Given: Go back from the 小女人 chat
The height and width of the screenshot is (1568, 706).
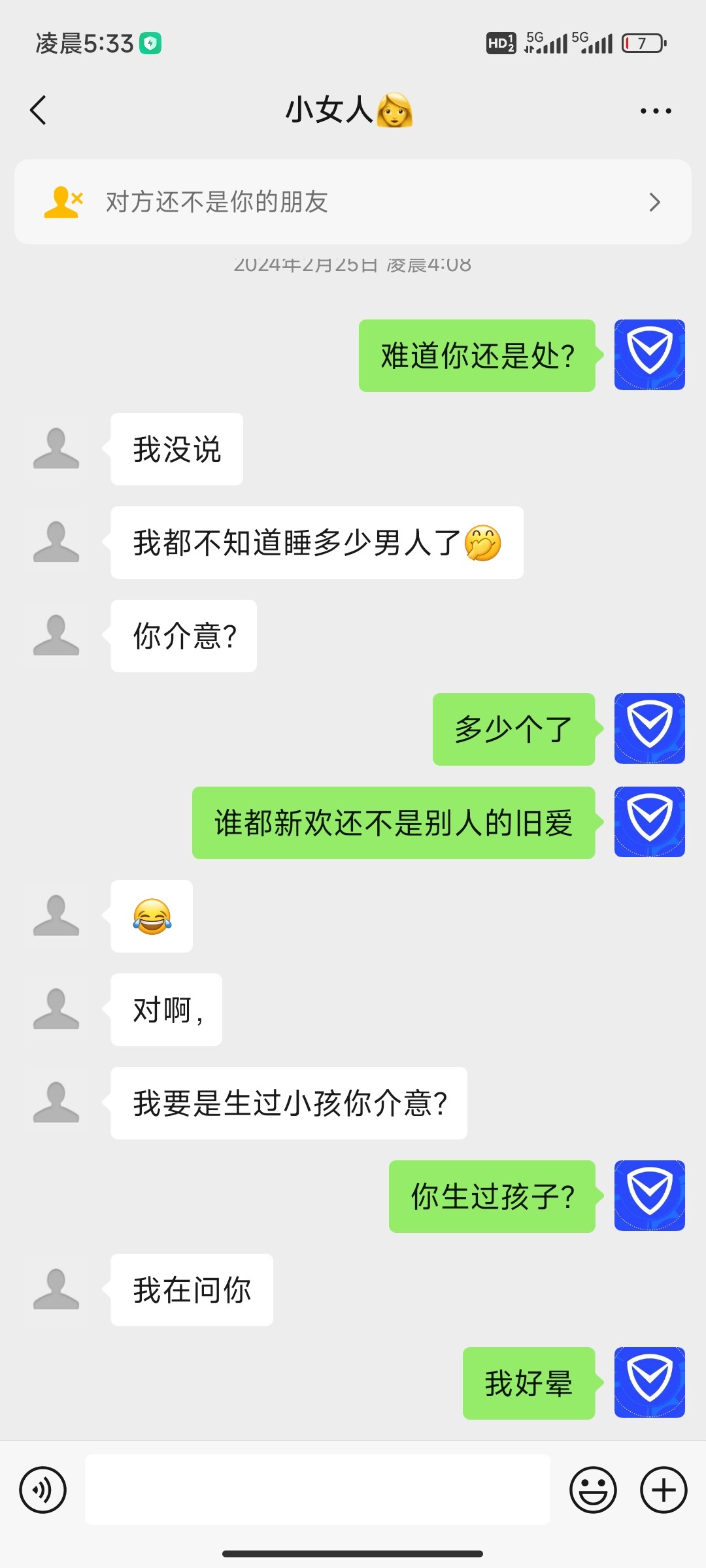Looking at the screenshot, I should [x=39, y=110].
